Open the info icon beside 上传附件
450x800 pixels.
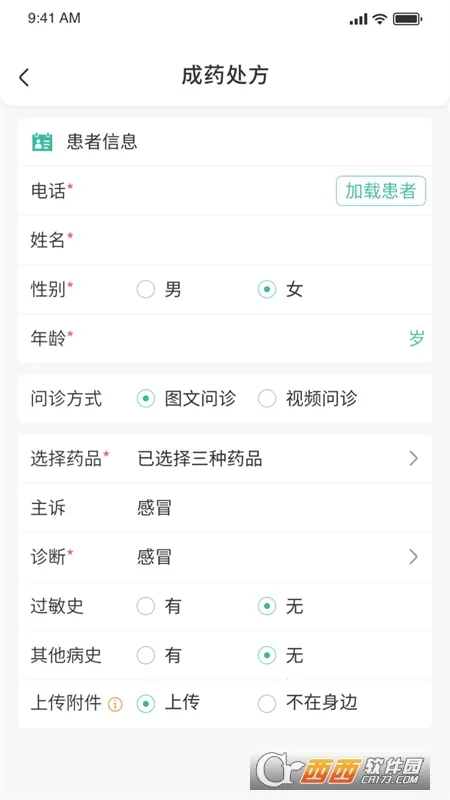pyautogui.click(x=115, y=705)
